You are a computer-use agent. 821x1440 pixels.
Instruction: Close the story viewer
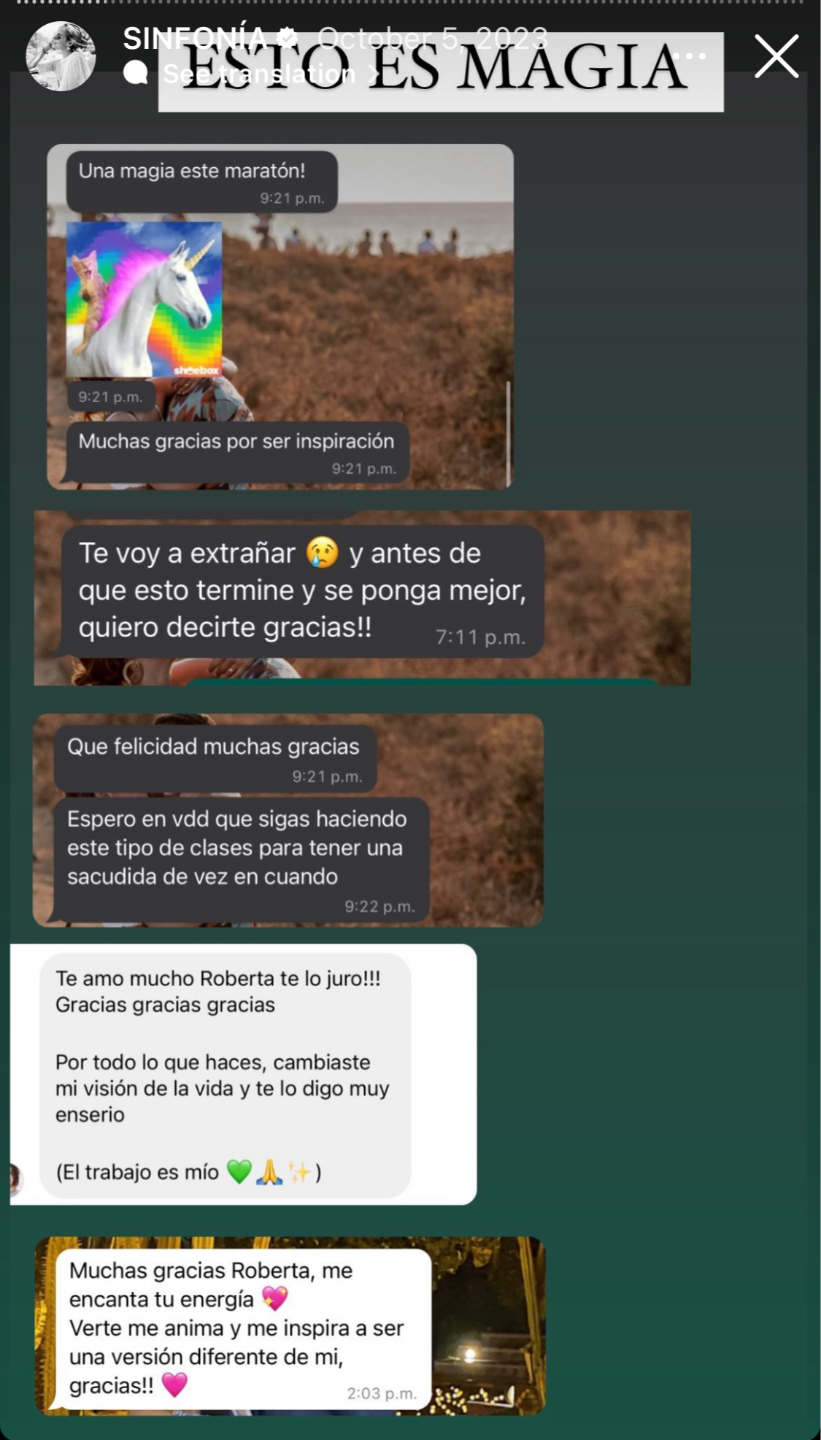(776, 56)
